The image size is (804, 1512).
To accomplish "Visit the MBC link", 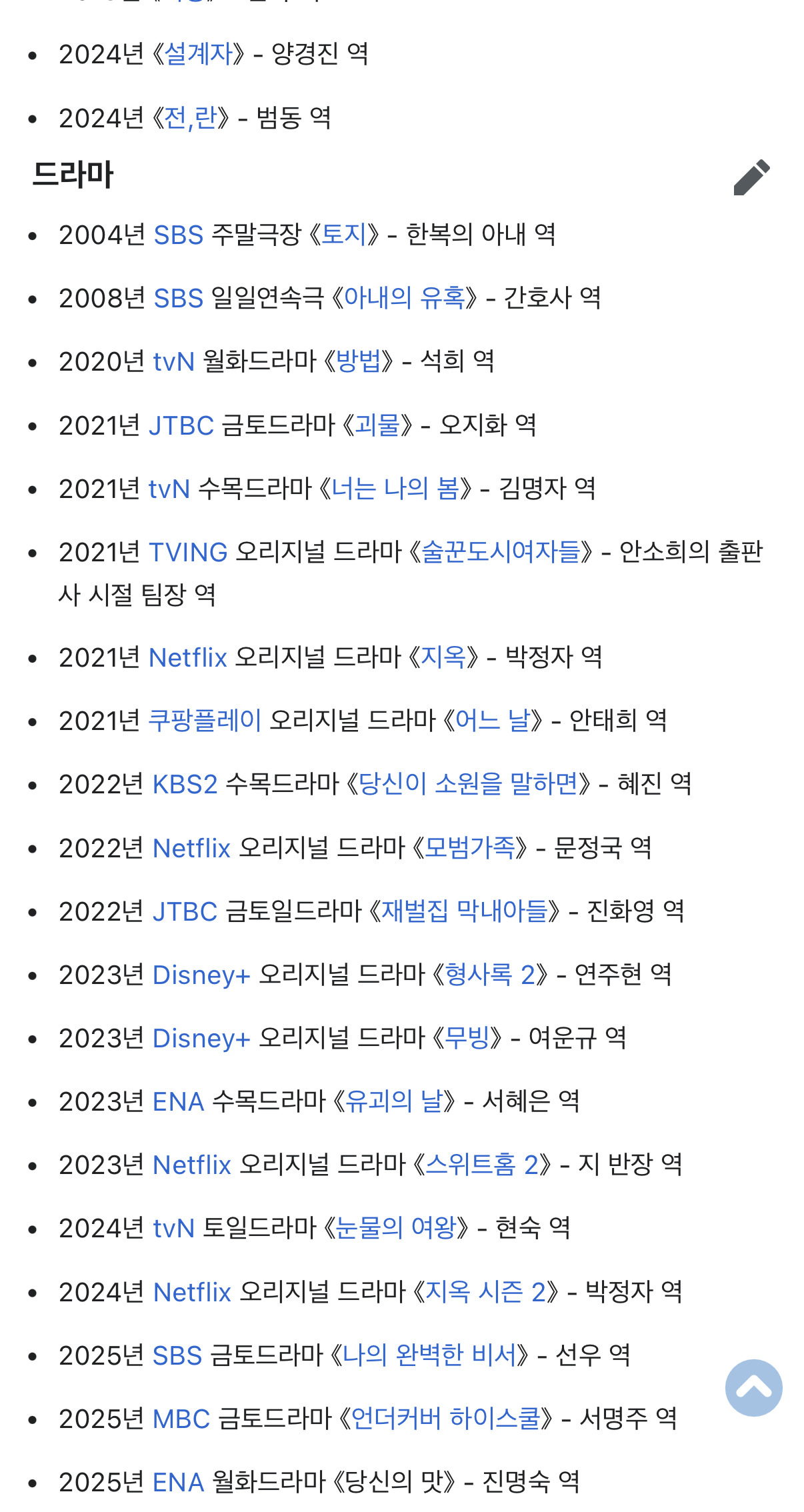I will pyautogui.click(x=181, y=1419).
